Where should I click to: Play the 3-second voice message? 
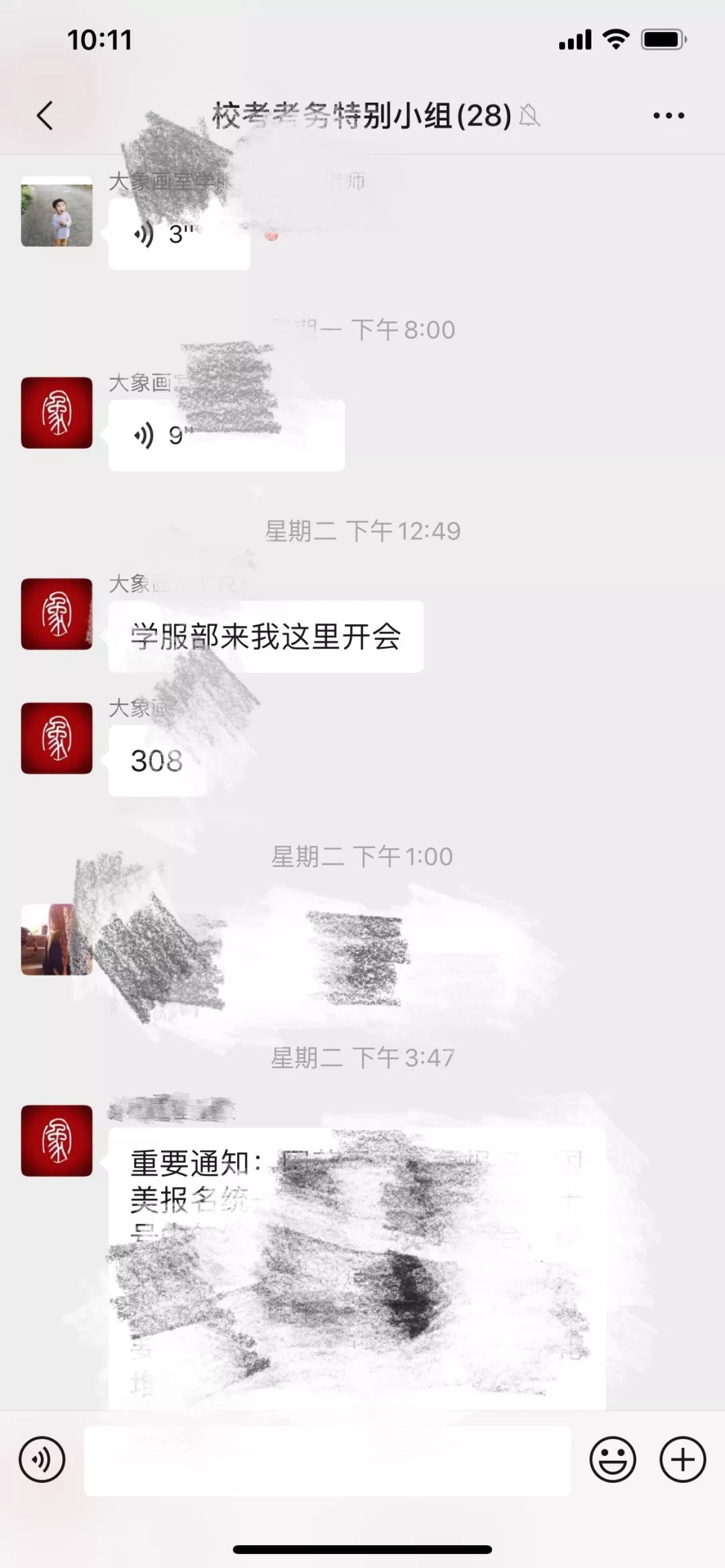coord(179,235)
